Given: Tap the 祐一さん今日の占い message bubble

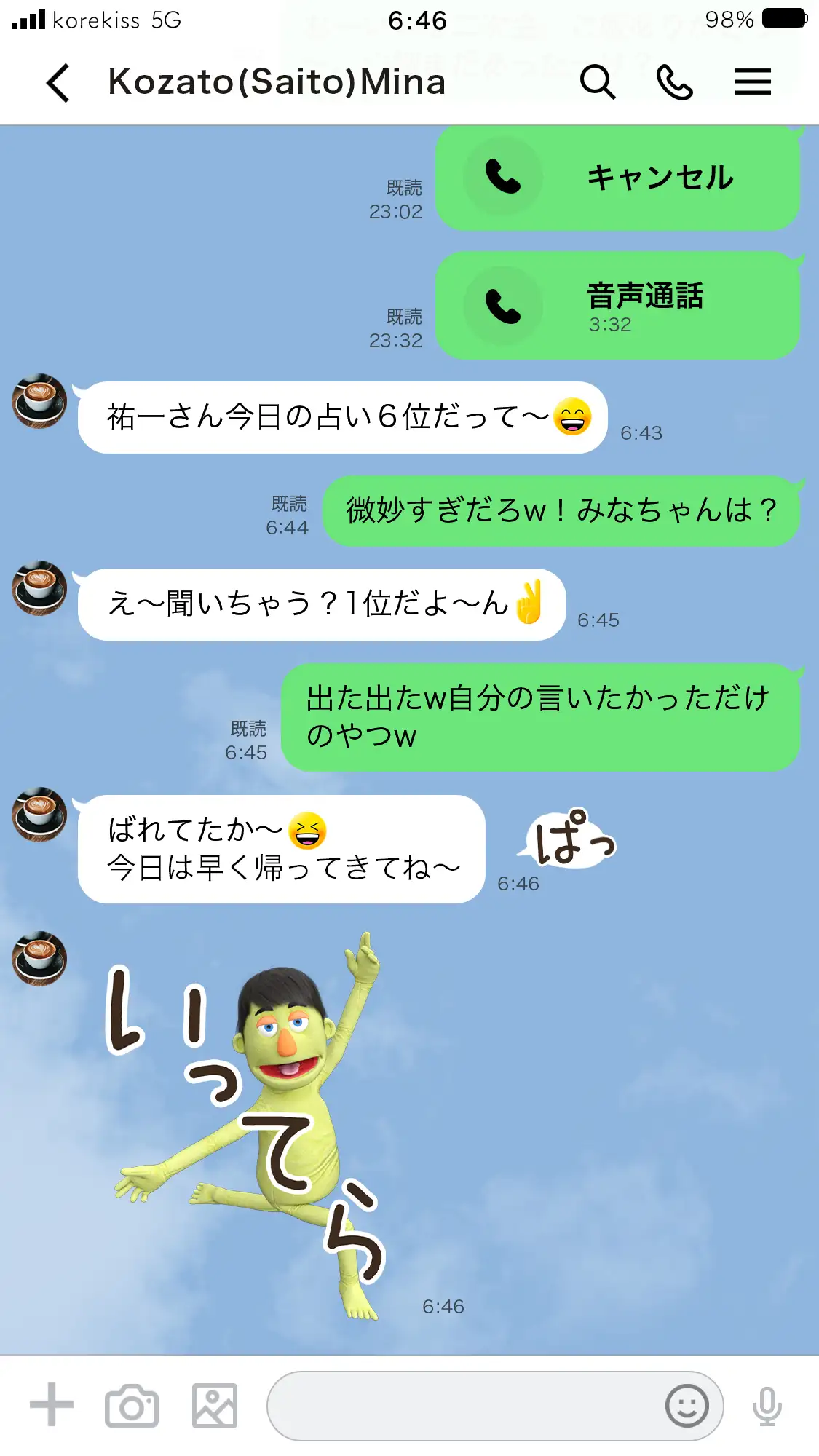Looking at the screenshot, I should tap(342, 415).
